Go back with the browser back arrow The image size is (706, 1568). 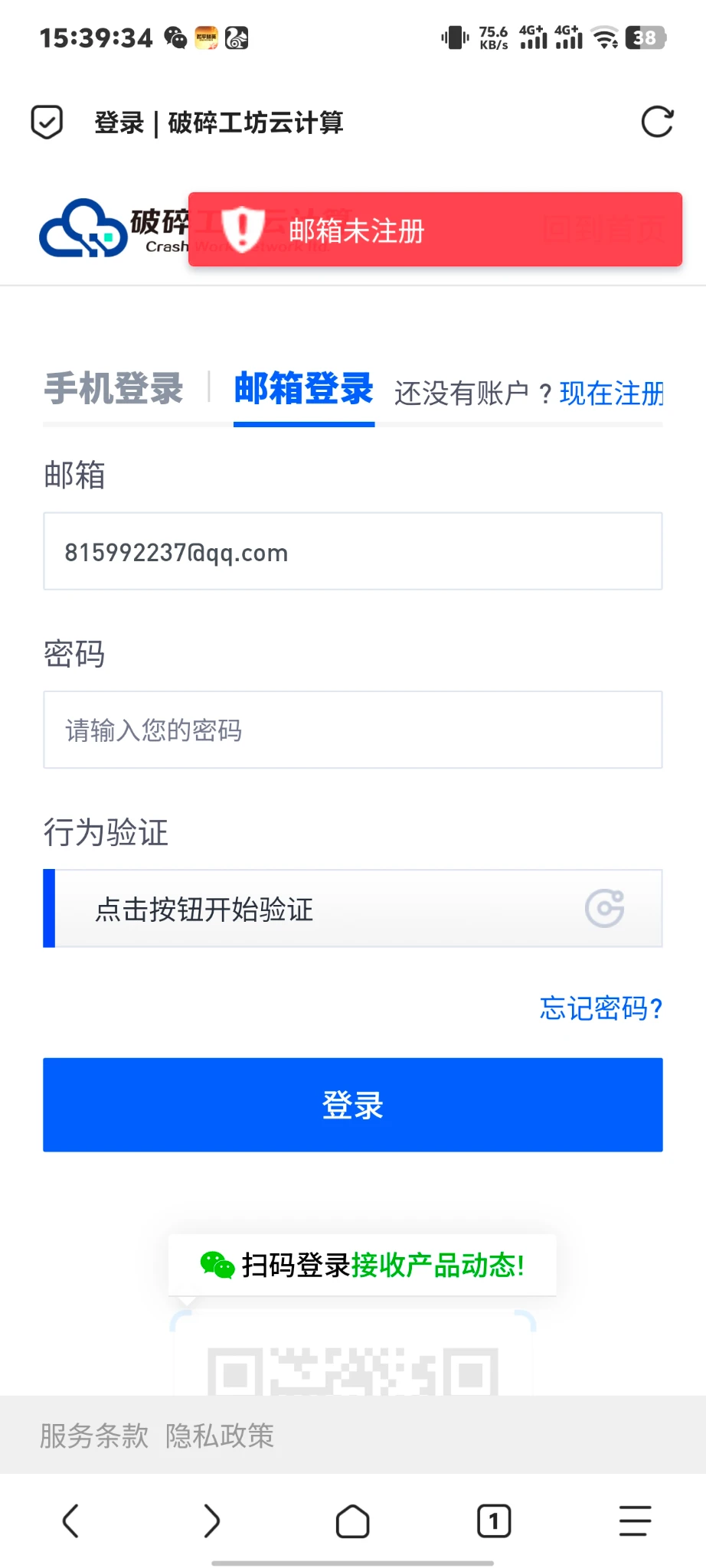tap(70, 1521)
